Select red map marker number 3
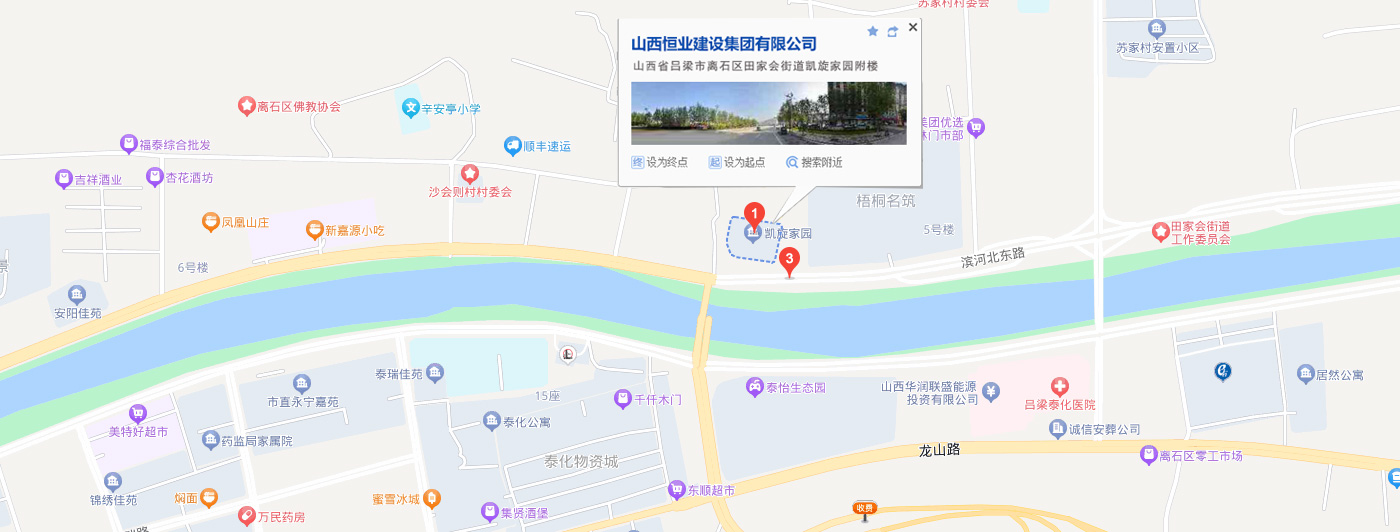1400x532 pixels. coord(790,260)
